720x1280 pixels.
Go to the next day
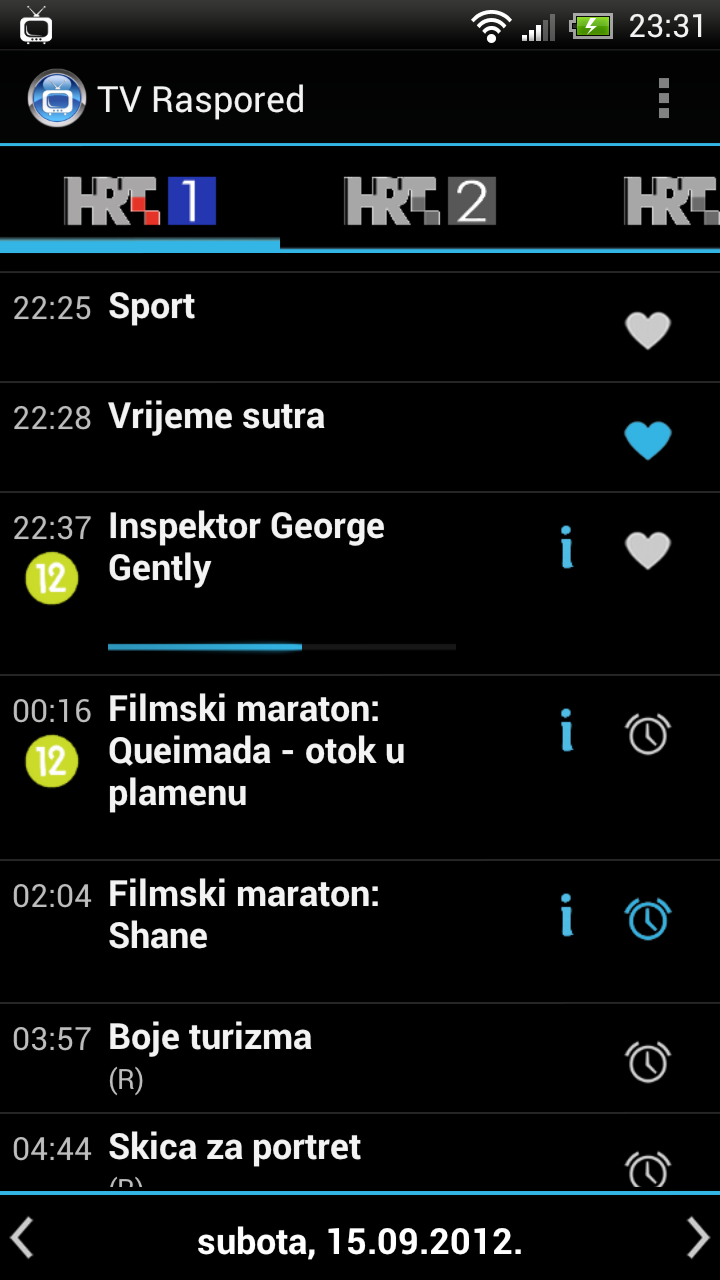(698, 1238)
